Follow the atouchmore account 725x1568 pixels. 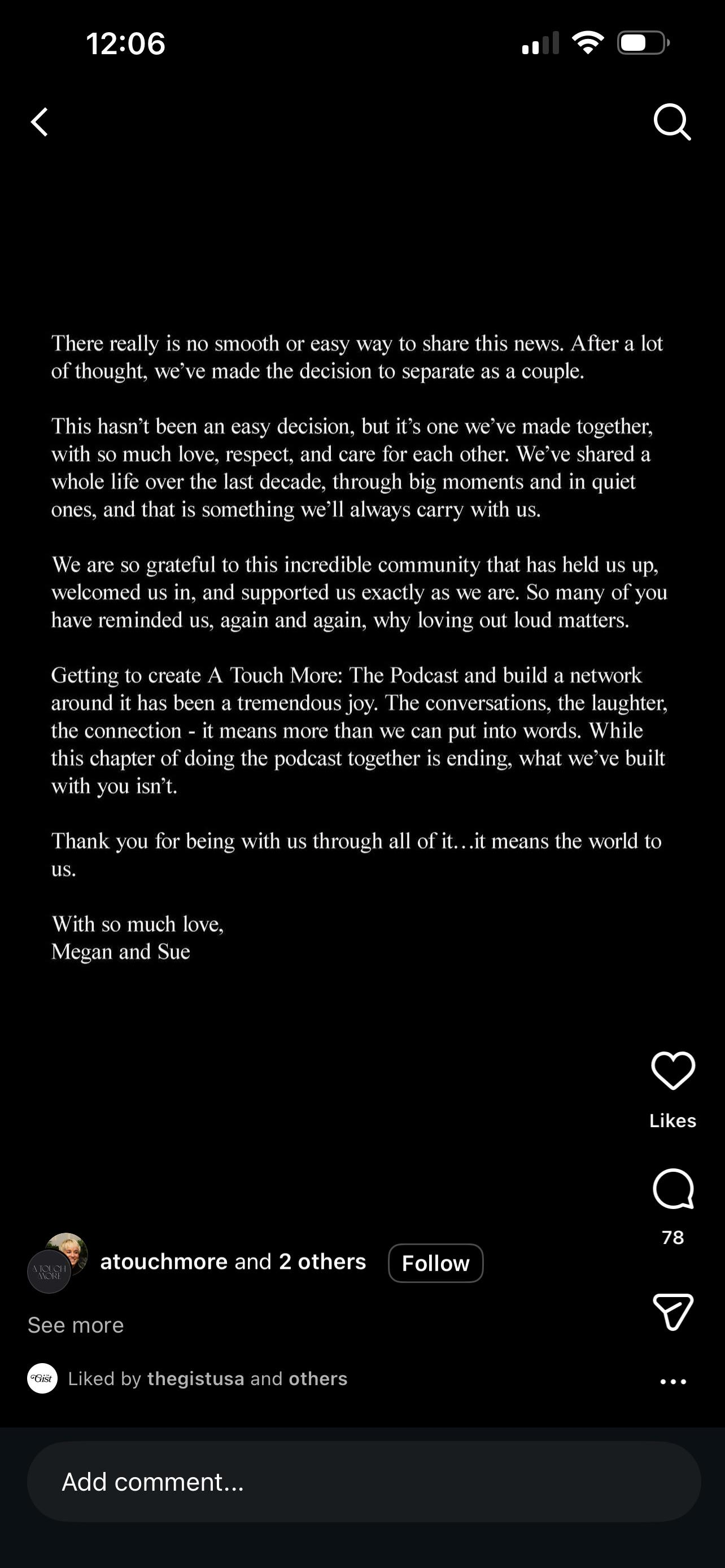[435, 1263]
